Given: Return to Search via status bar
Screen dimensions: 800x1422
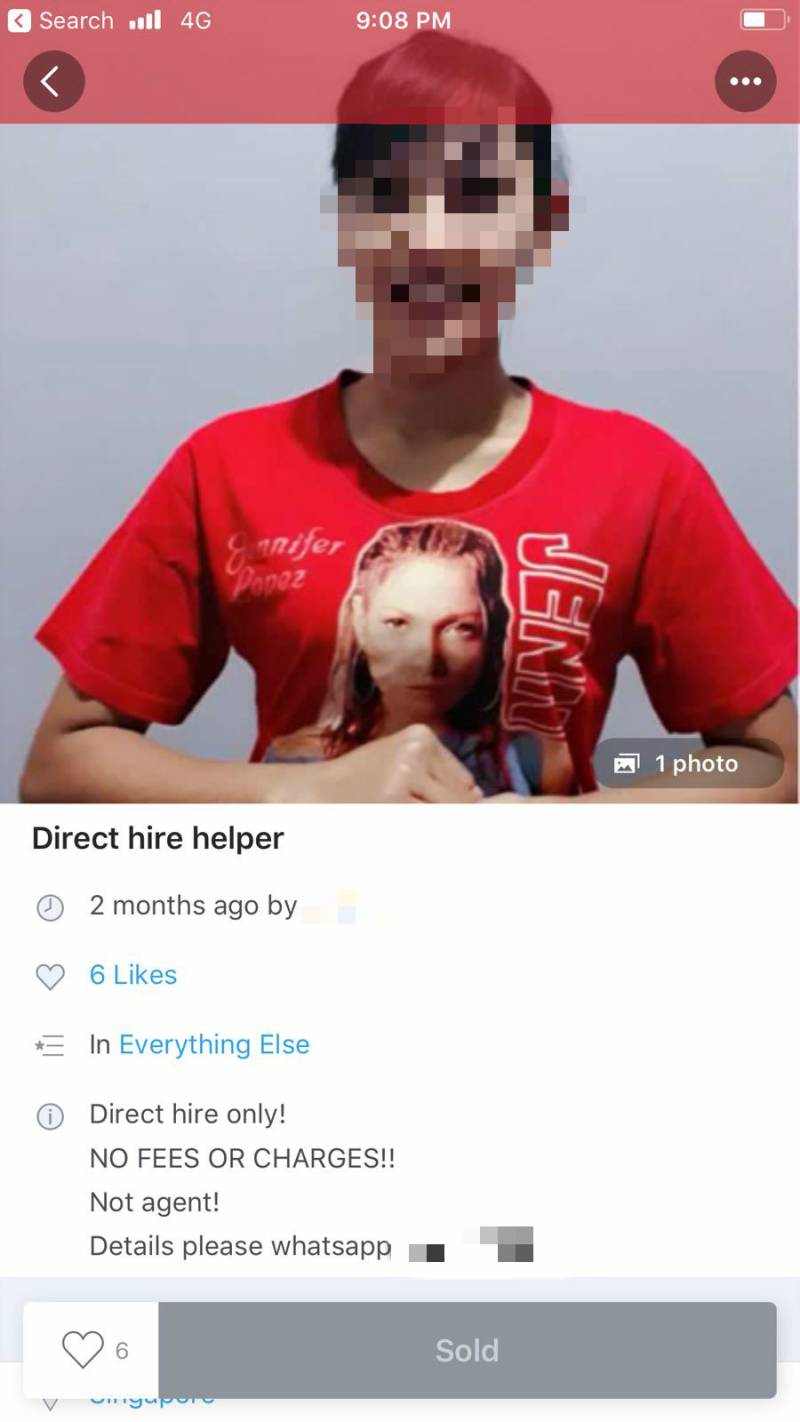Looking at the screenshot, I should [60, 20].
